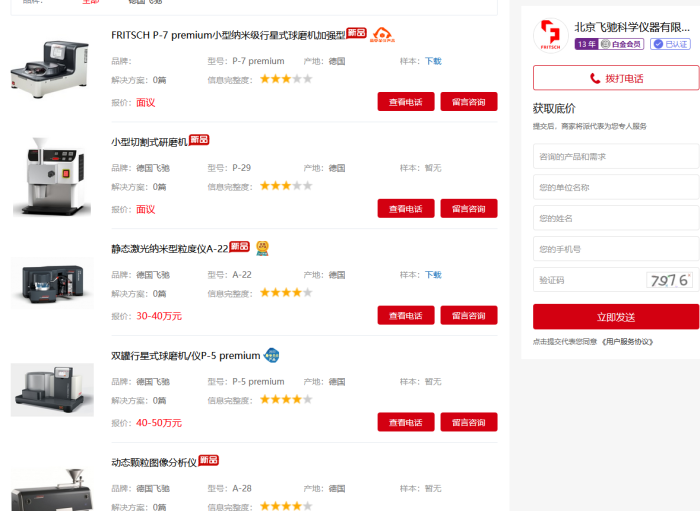Submit the inquiry with 立即发送
700x511 pixels.
pos(616,316)
